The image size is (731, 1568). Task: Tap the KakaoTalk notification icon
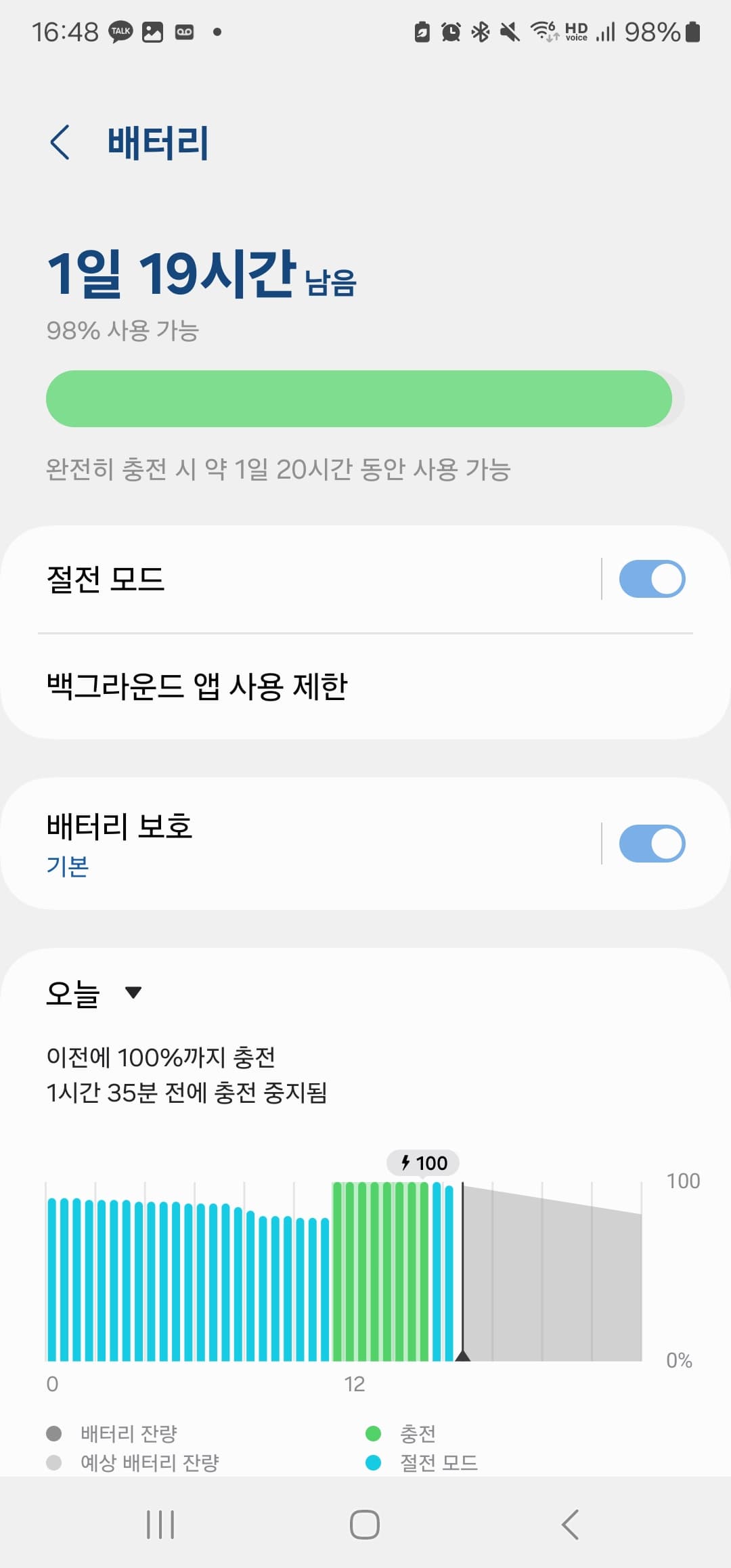point(119,32)
